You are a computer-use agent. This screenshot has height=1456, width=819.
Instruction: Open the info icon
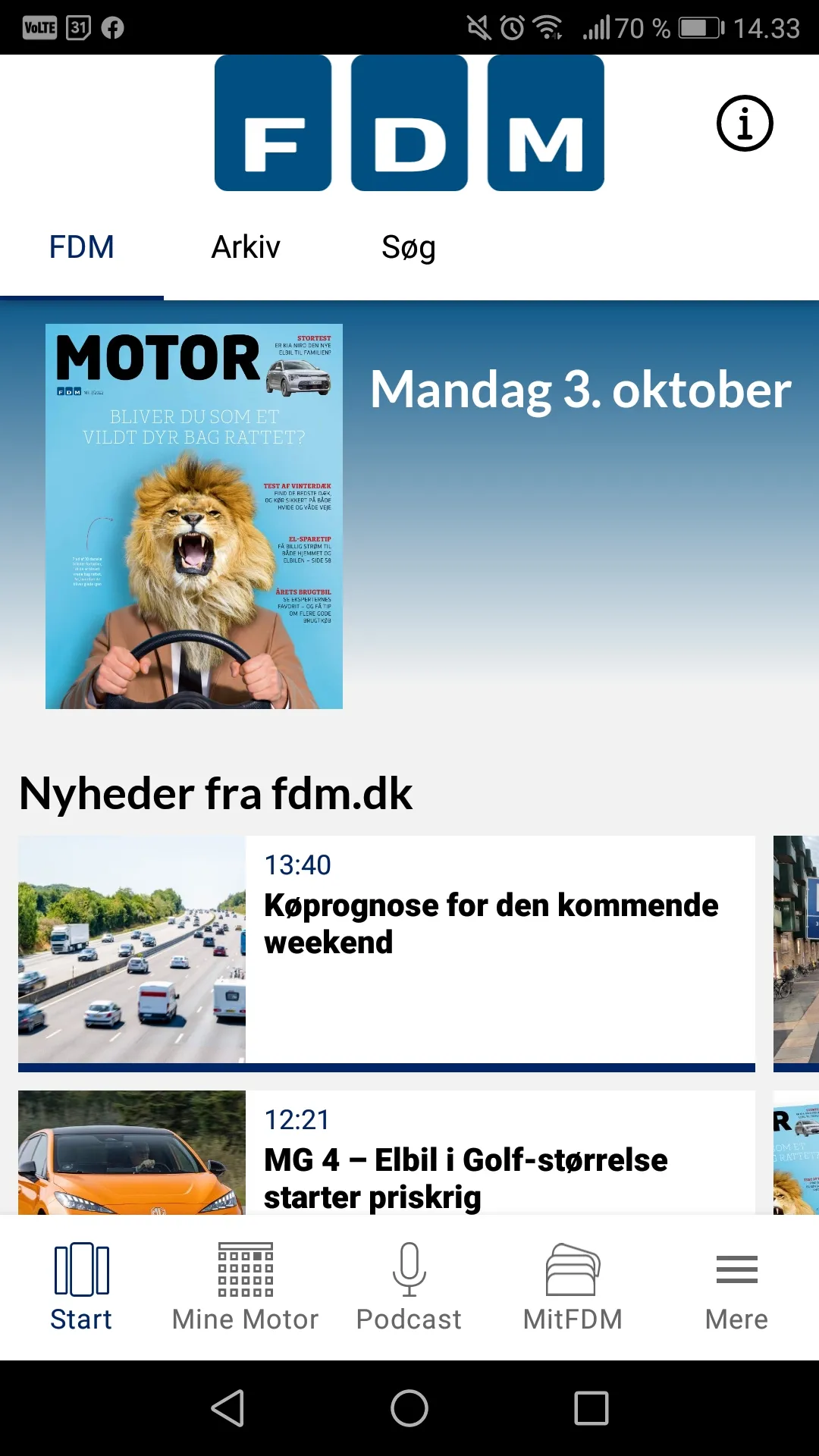(x=744, y=123)
